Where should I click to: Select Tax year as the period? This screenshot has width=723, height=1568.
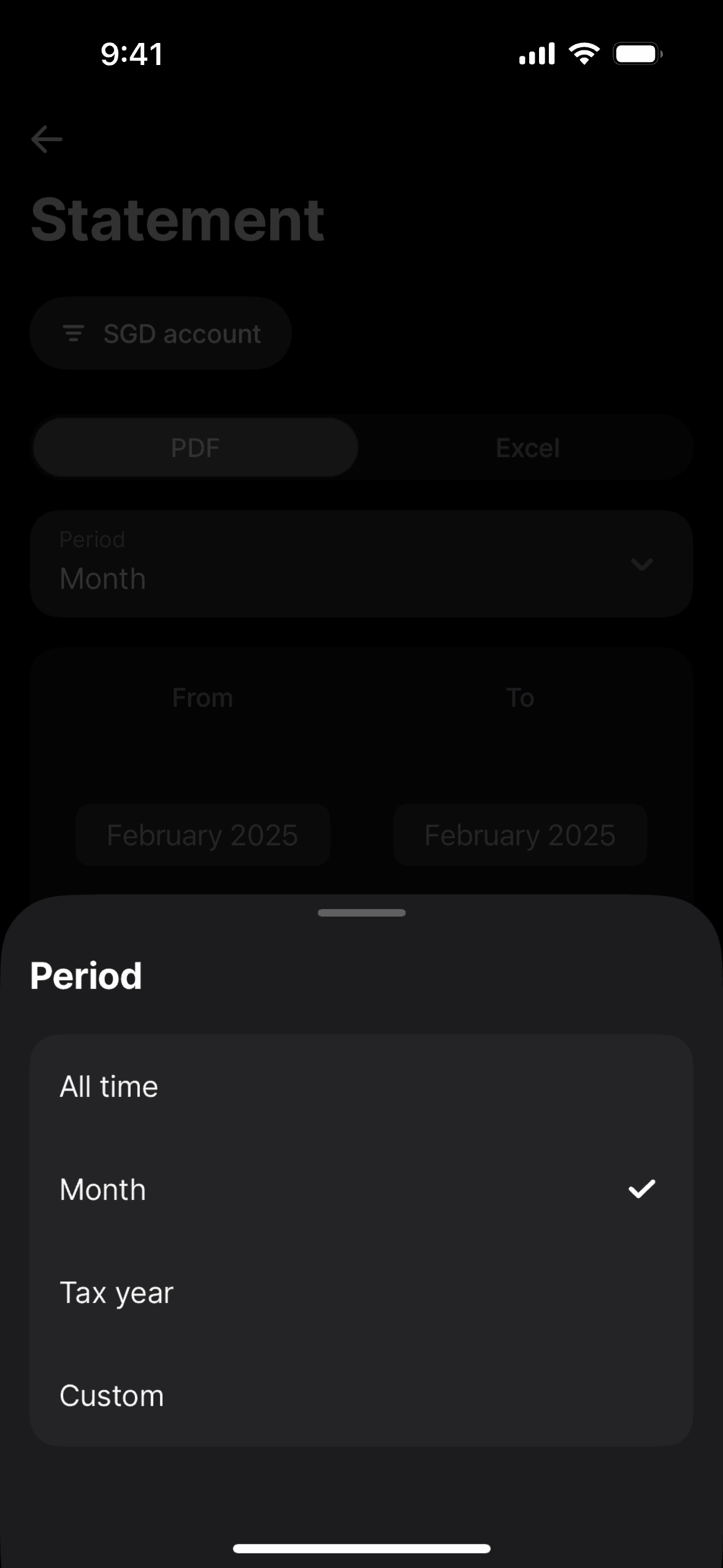[361, 1292]
